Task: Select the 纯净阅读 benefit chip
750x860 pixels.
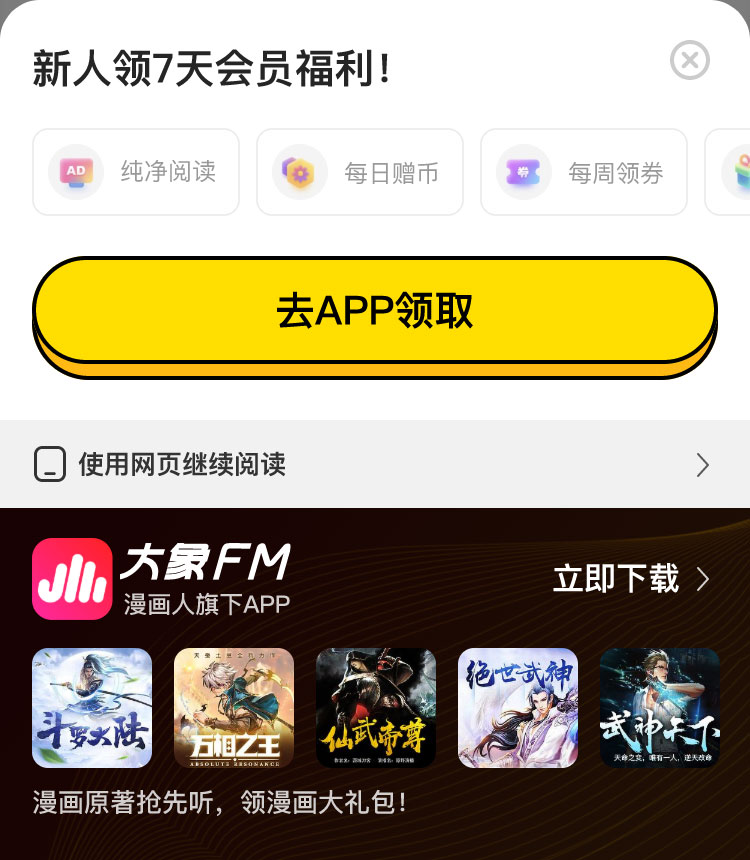Action: pyautogui.click(x=136, y=172)
